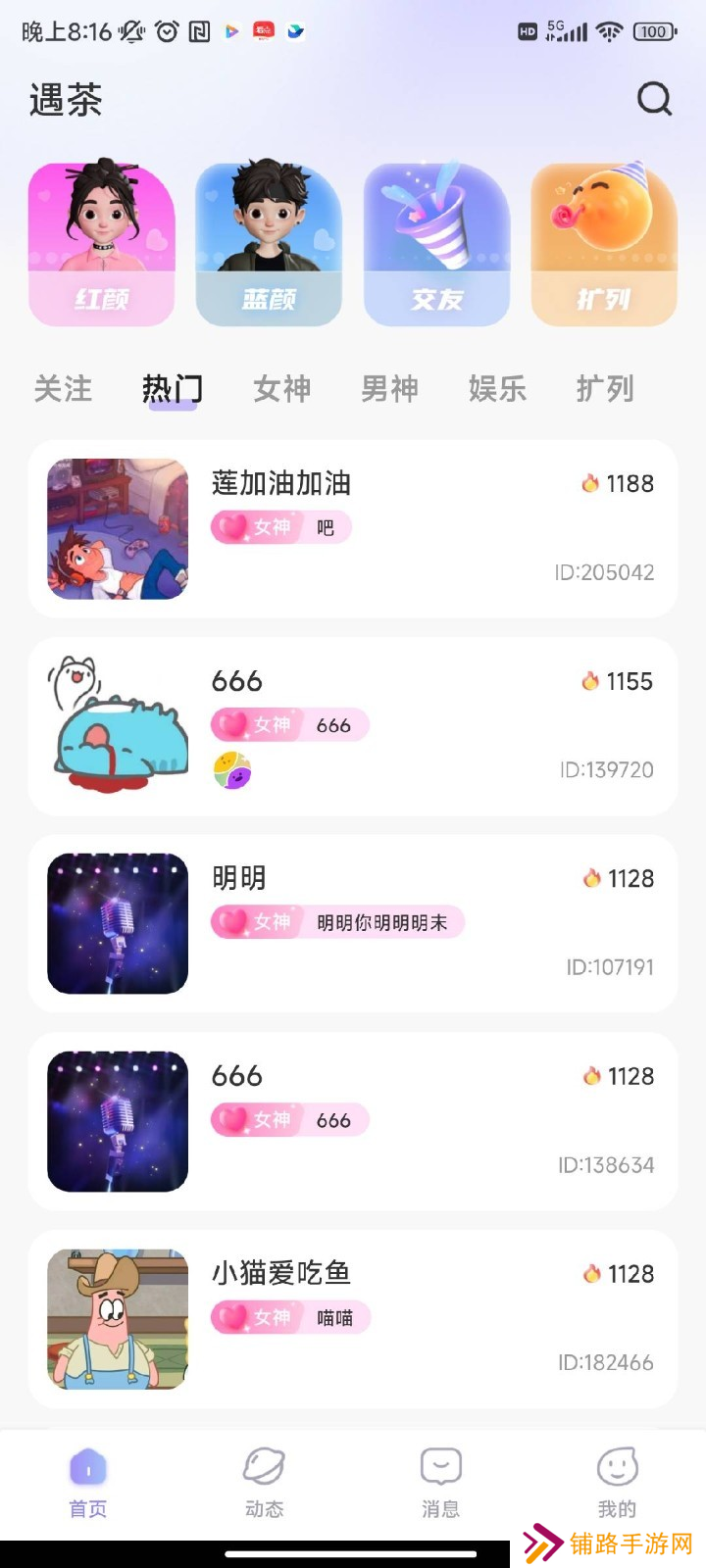Switch to the 女神 tab
Screen dimensions: 706x1568
(x=282, y=389)
